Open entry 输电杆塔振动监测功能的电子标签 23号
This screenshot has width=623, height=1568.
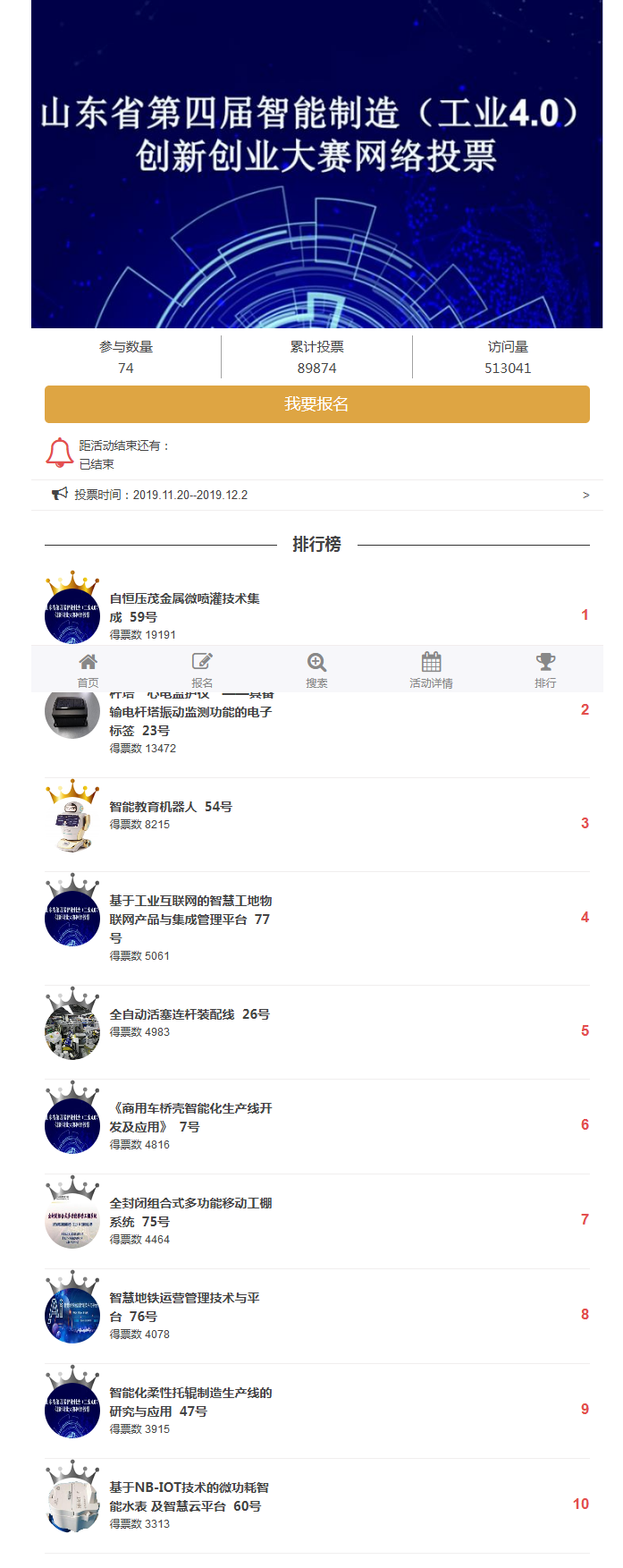point(189,721)
